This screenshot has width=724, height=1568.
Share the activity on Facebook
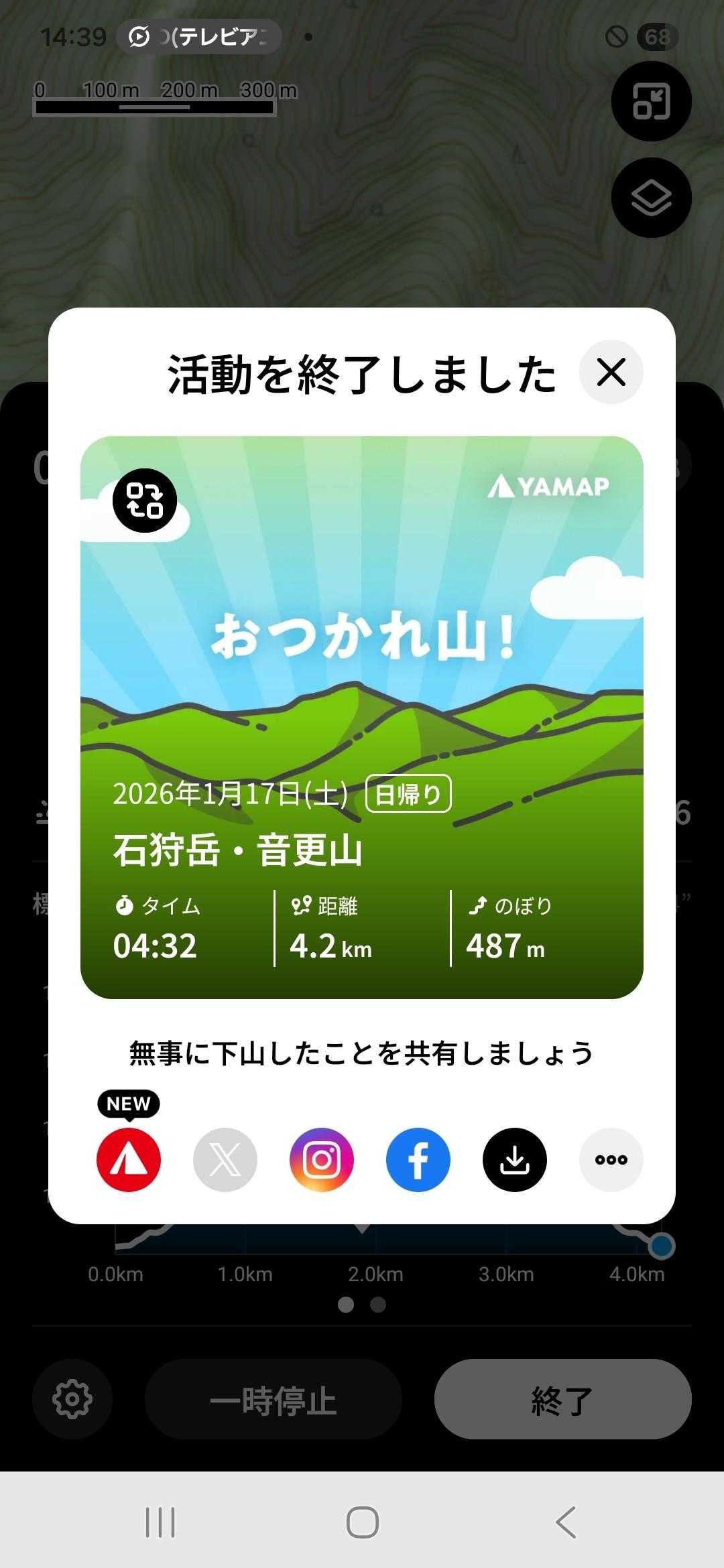pyautogui.click(x=418, y=1160)
